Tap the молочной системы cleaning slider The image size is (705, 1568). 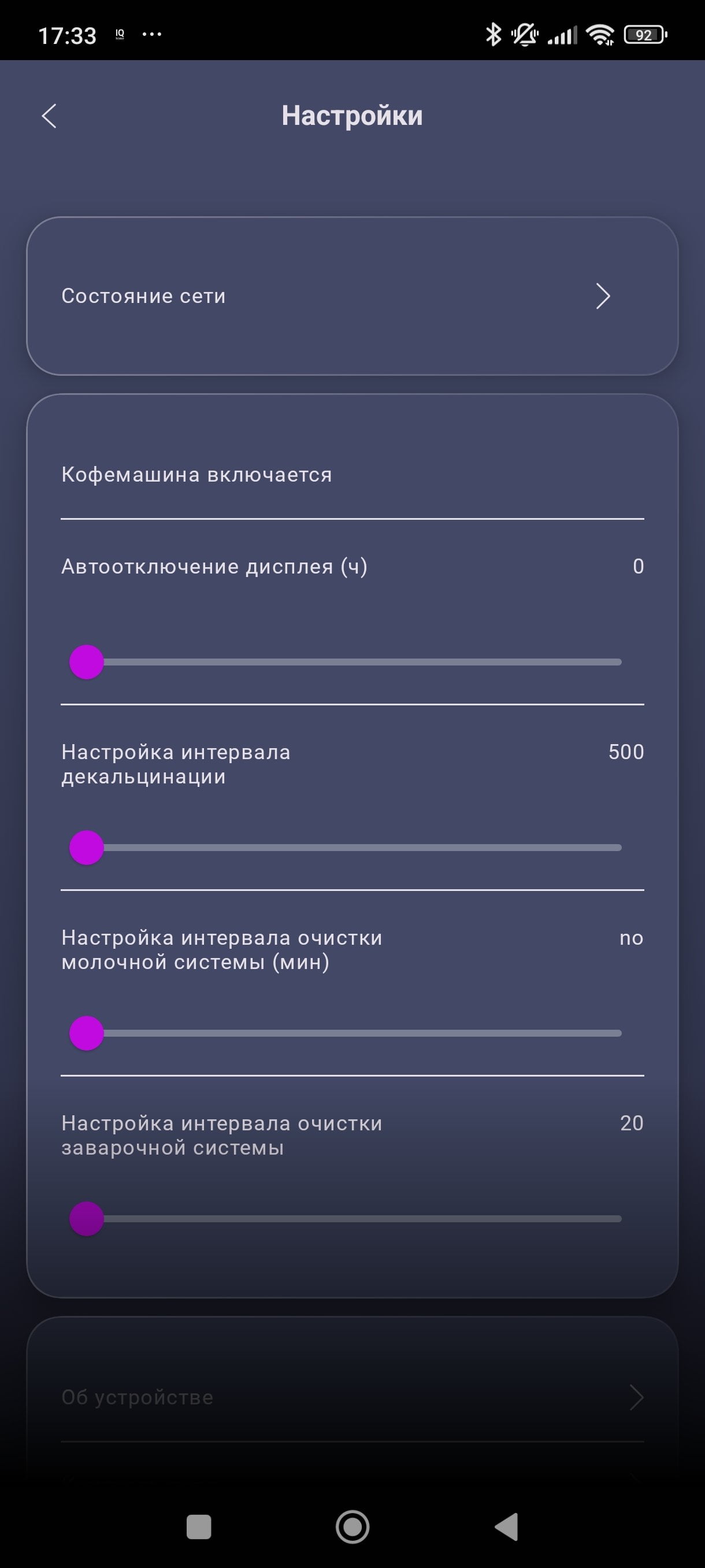(346, 1033)
